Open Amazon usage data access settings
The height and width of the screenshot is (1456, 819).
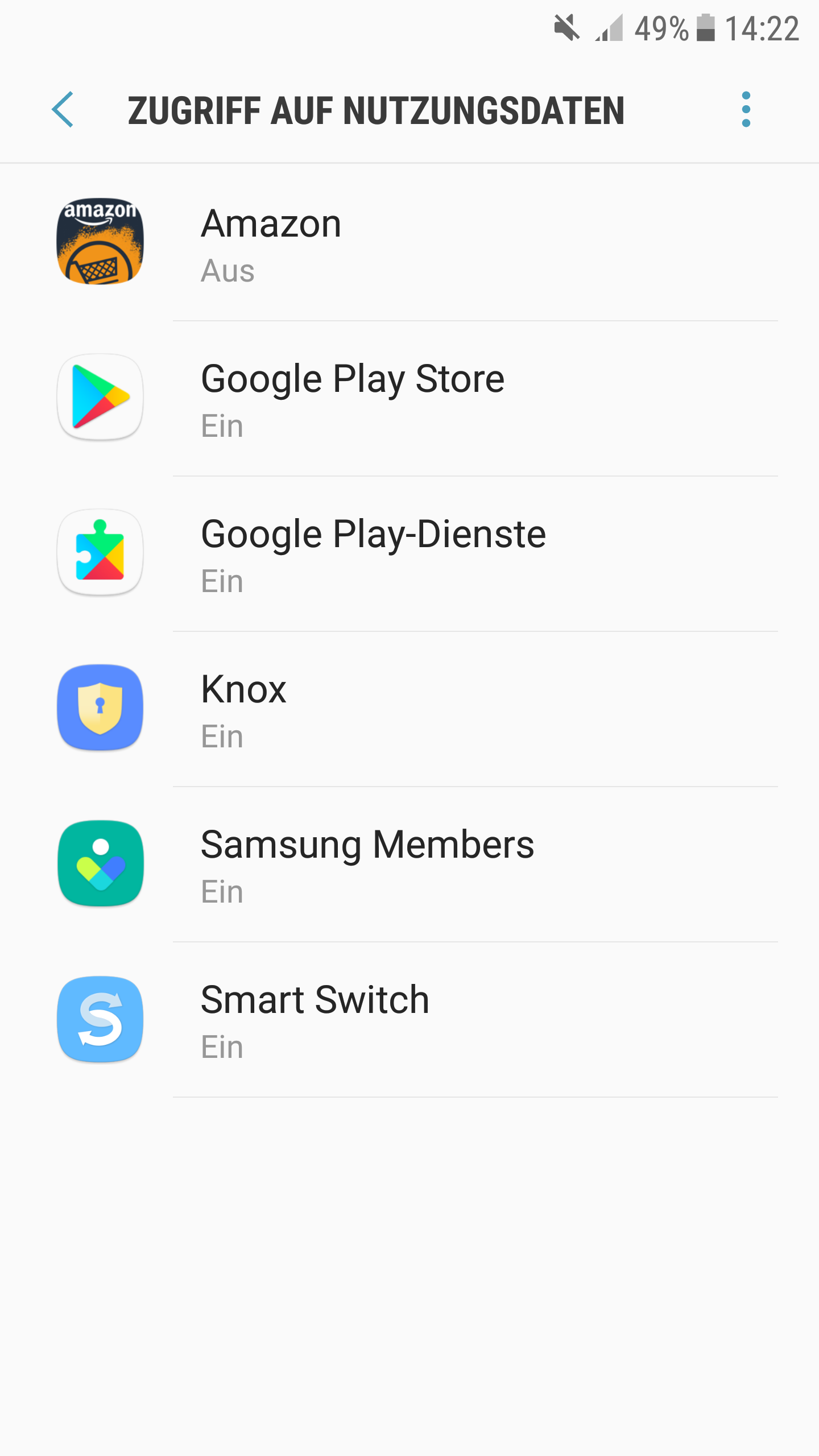[x=409, y=243]
